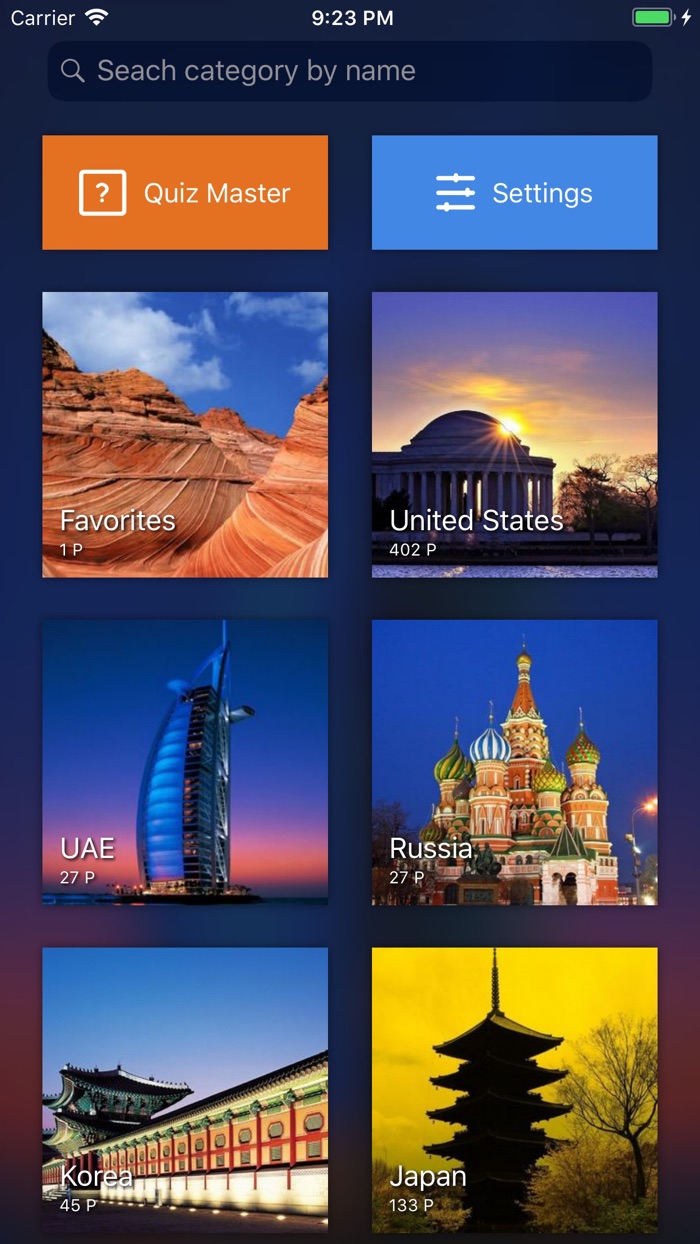Open Settings
This screenshot has width=700, height=1244.
click(x=514, y=192)
